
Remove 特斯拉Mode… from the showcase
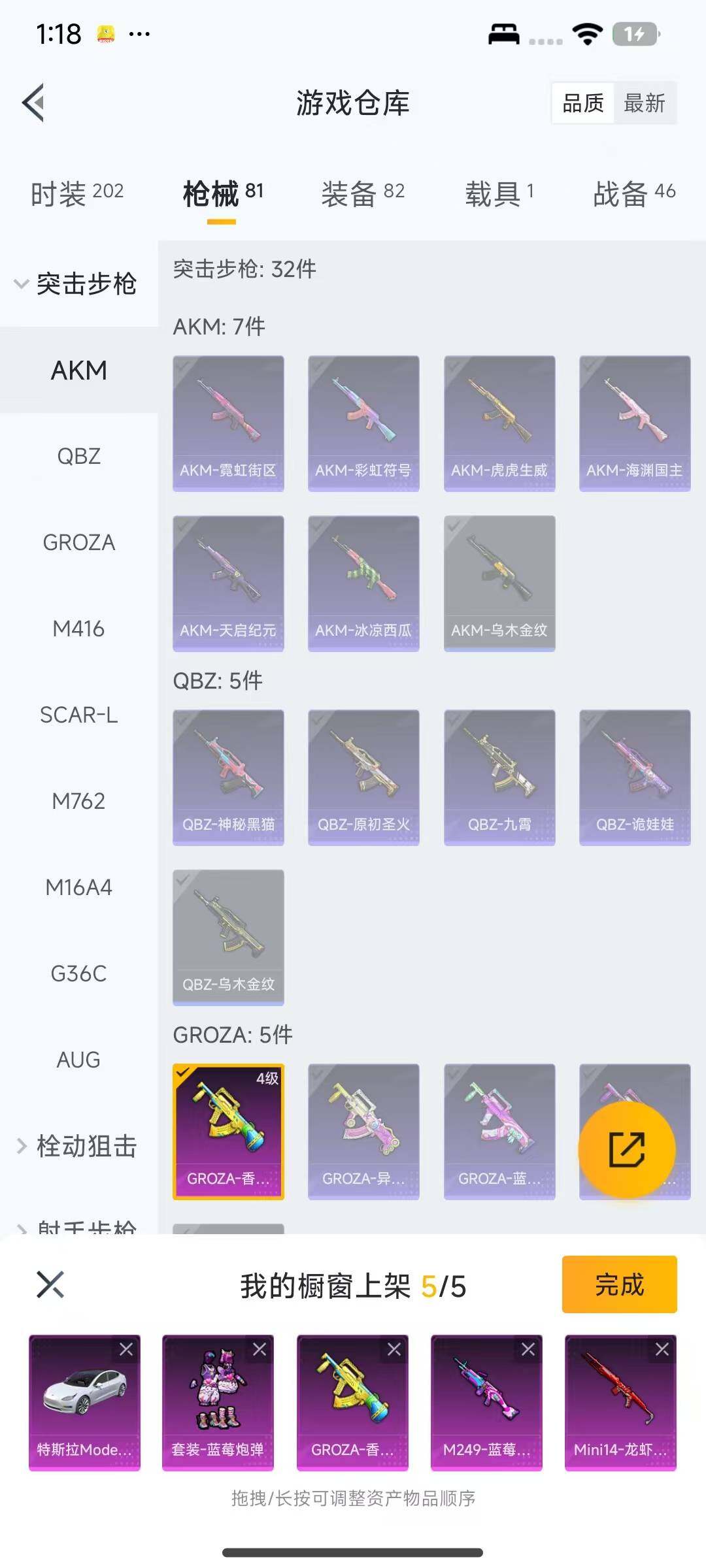[126, 1349]
